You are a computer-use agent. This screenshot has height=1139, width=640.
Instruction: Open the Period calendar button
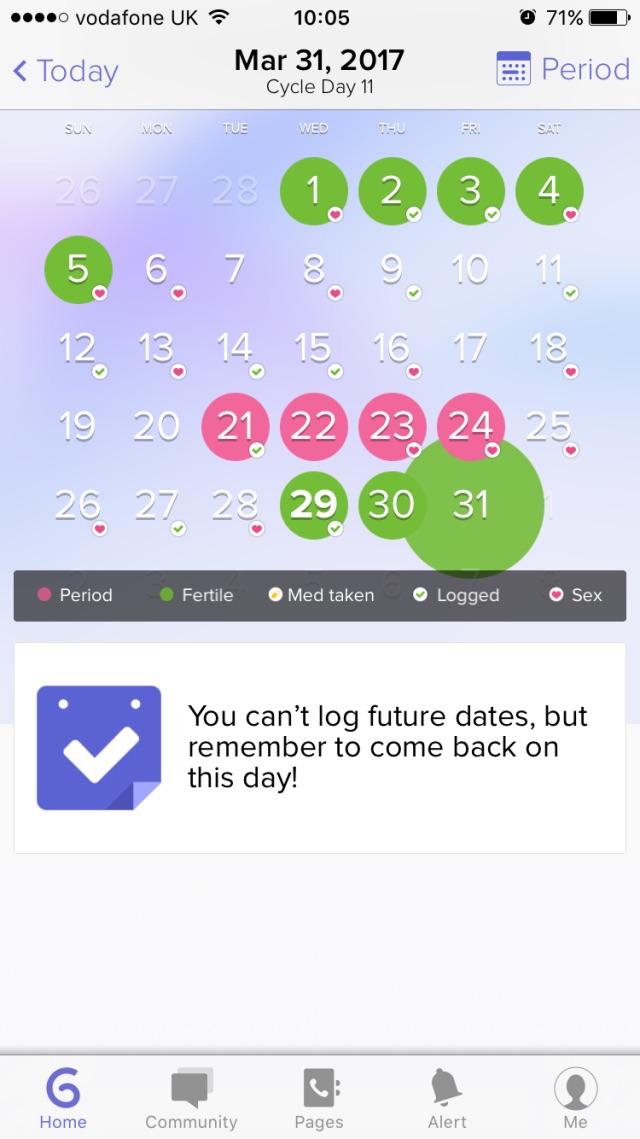pos(564,69)
